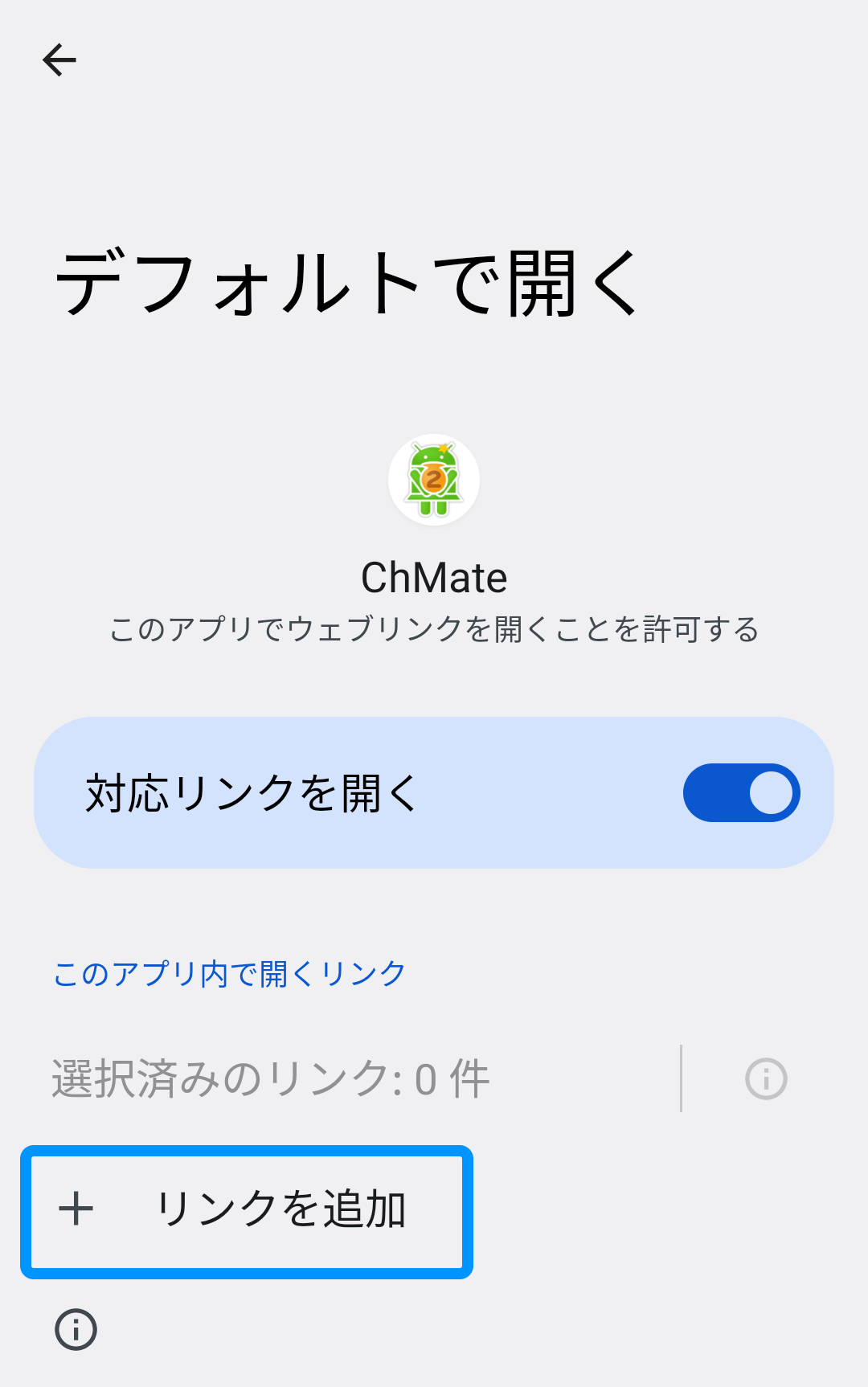Turn the blue link-handling switch back on
Image resolution: width=868 pixels, height=1387 pixels.
coord(740,792)
